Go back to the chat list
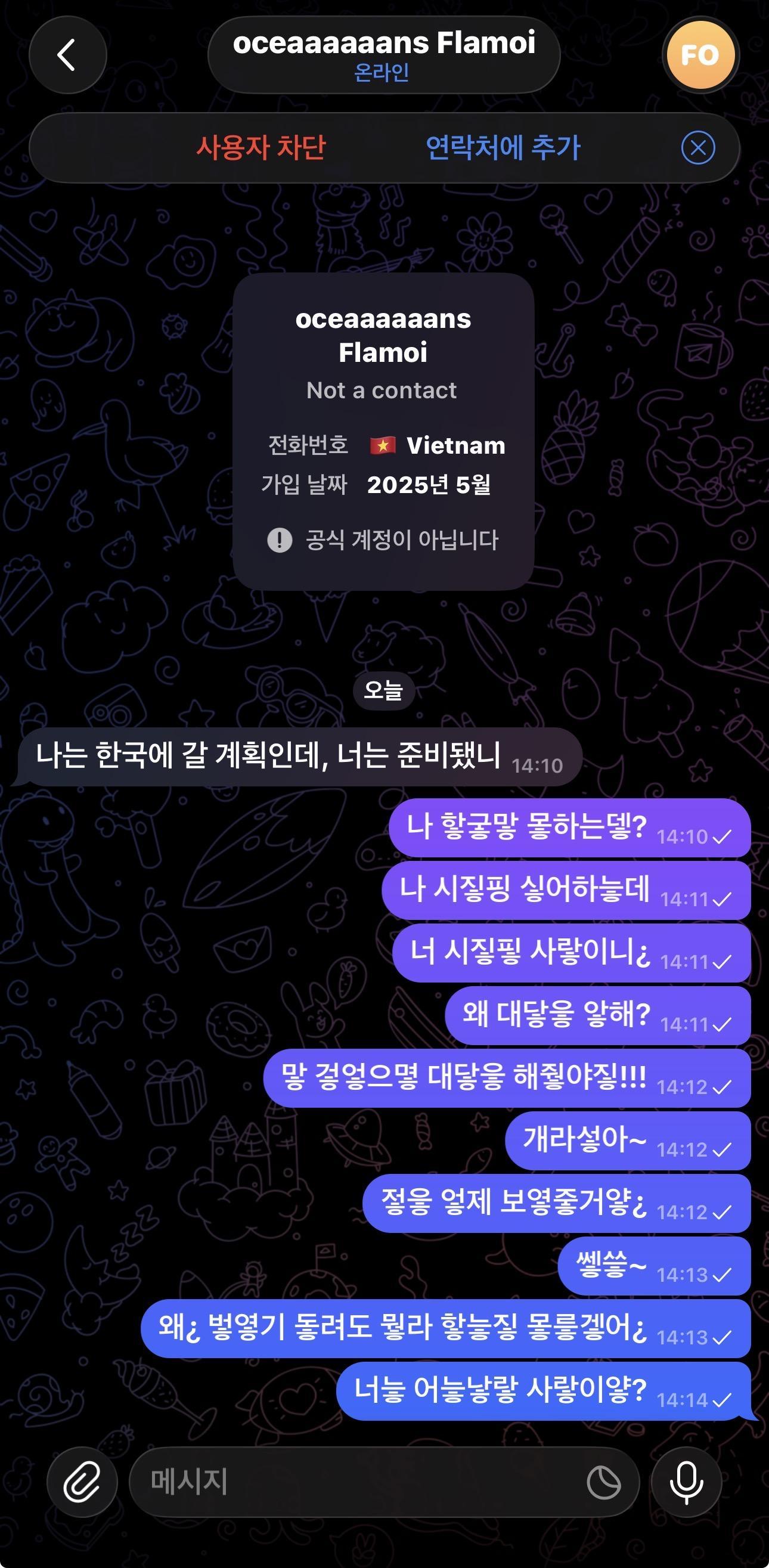The width and height of the screenshot is (769, 1568). [x=67, y=55]
